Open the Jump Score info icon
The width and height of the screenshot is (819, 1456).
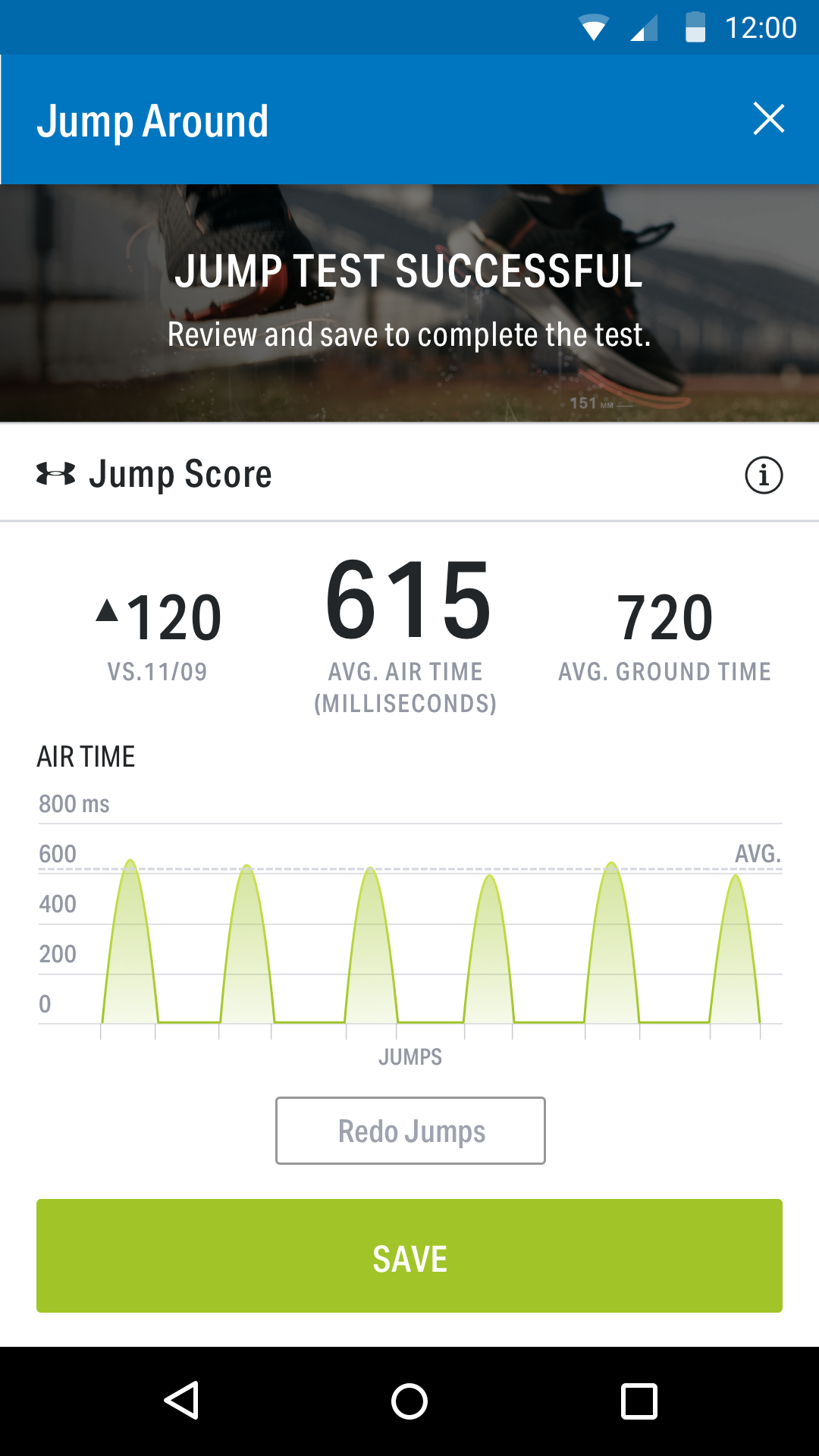764,475
